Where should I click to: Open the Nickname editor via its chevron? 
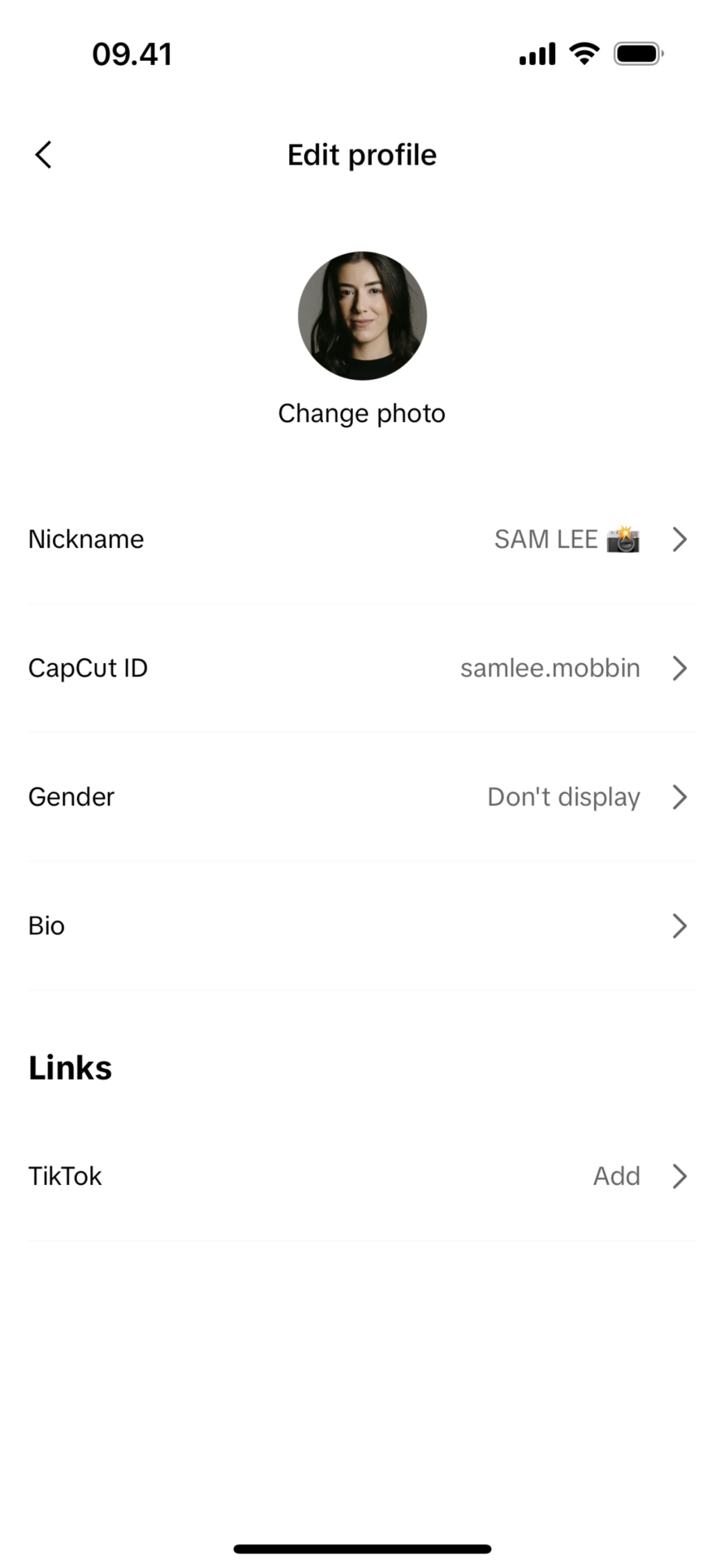[680, 539]
